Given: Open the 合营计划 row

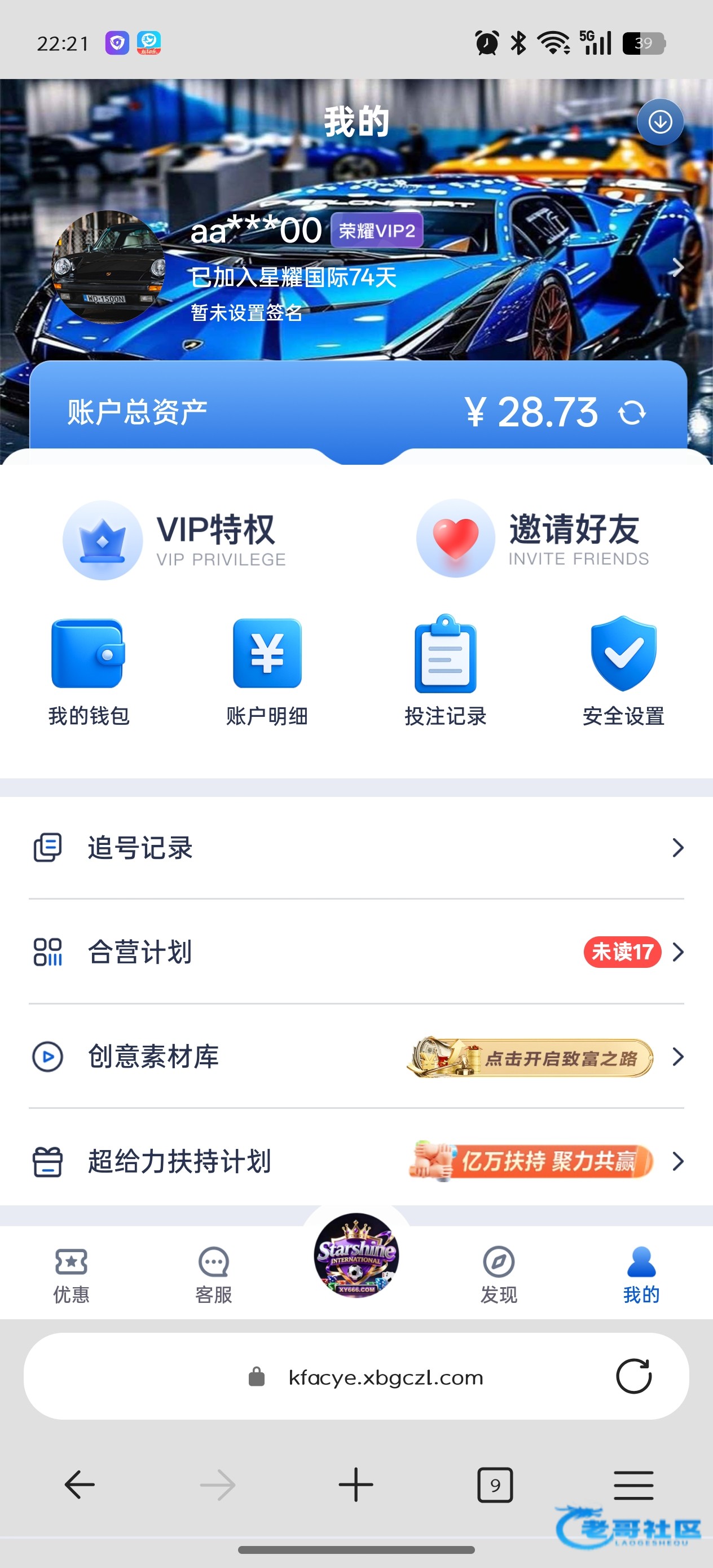Looking at the screenshot, I should click(356, 952).
